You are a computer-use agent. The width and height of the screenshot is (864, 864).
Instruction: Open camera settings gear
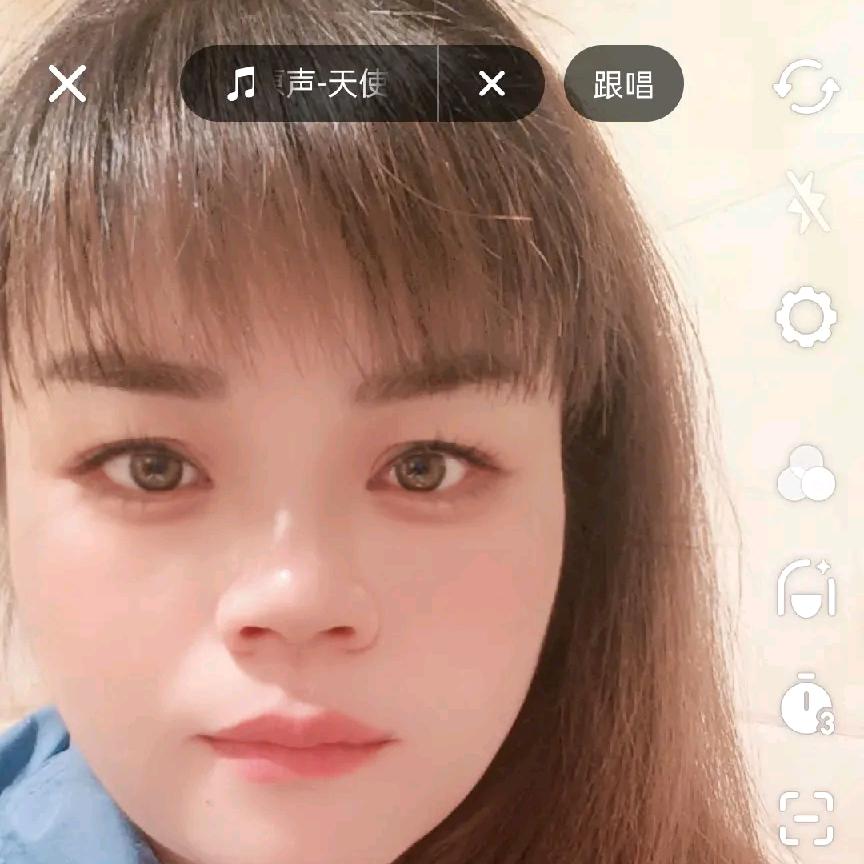point(806,319)
